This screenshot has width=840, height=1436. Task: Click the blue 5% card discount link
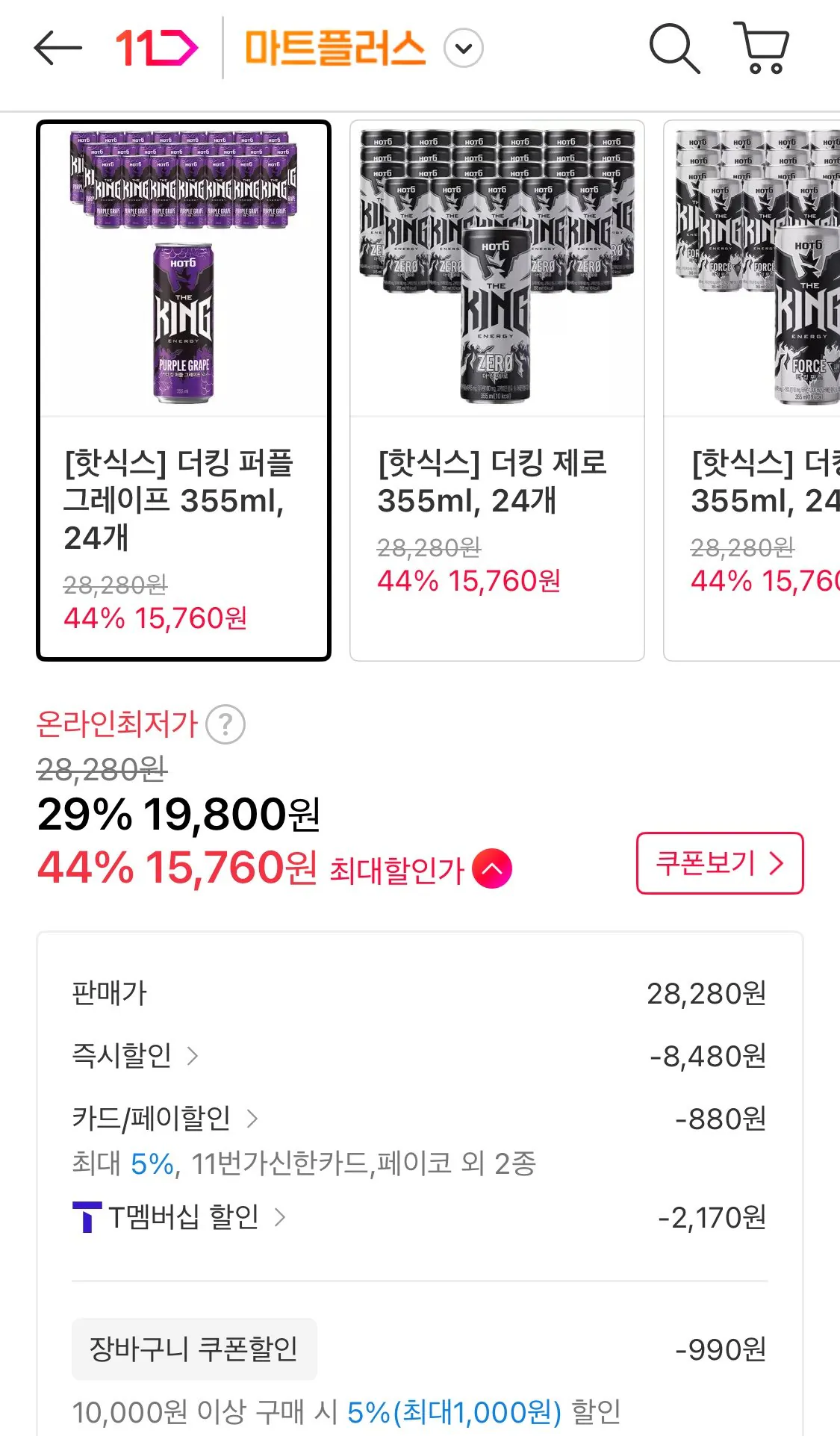[x=146, y=1163]
